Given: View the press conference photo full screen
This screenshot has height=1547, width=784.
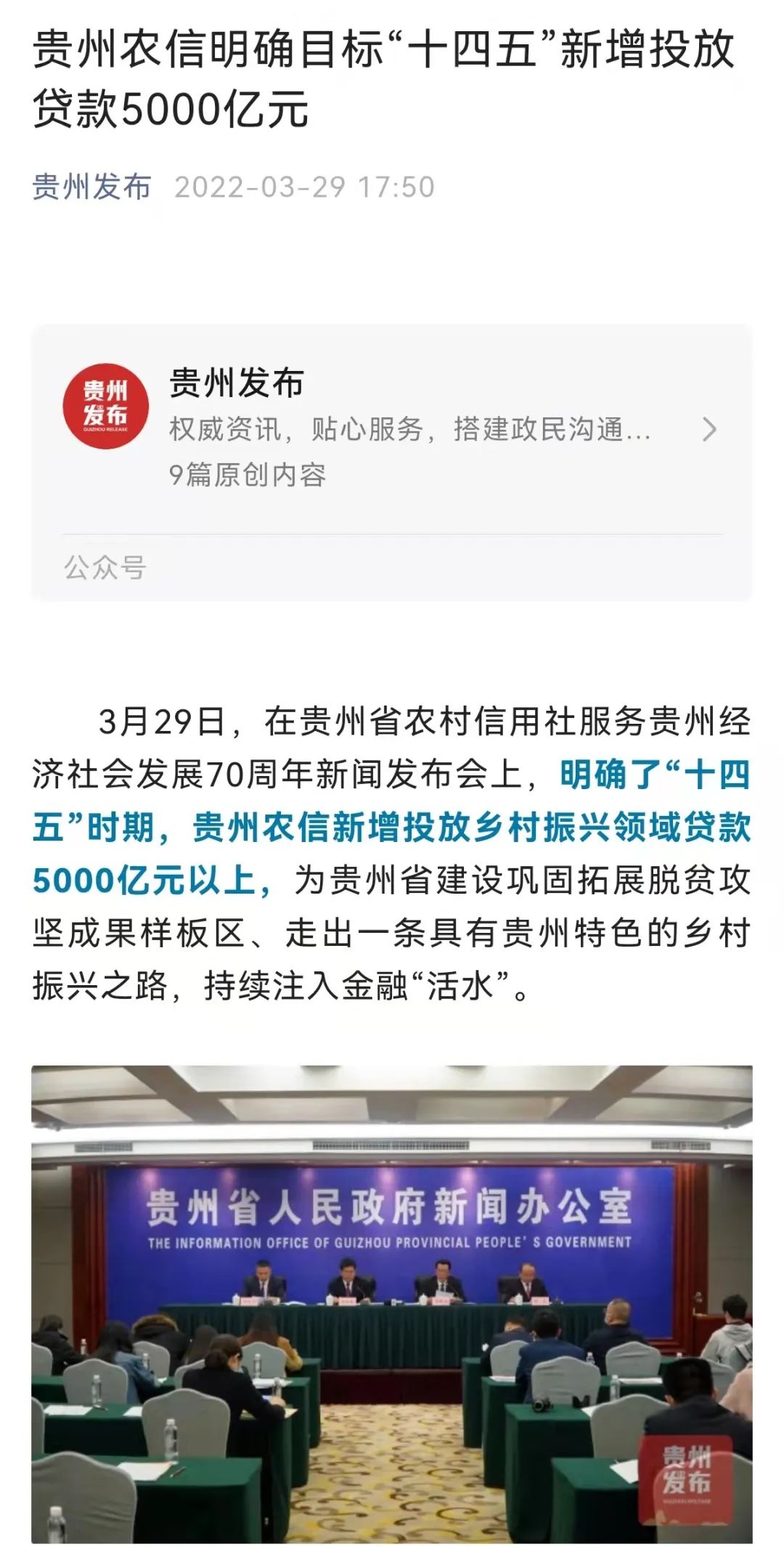Looking at the screenshot, I should [x=391, y=1304].
